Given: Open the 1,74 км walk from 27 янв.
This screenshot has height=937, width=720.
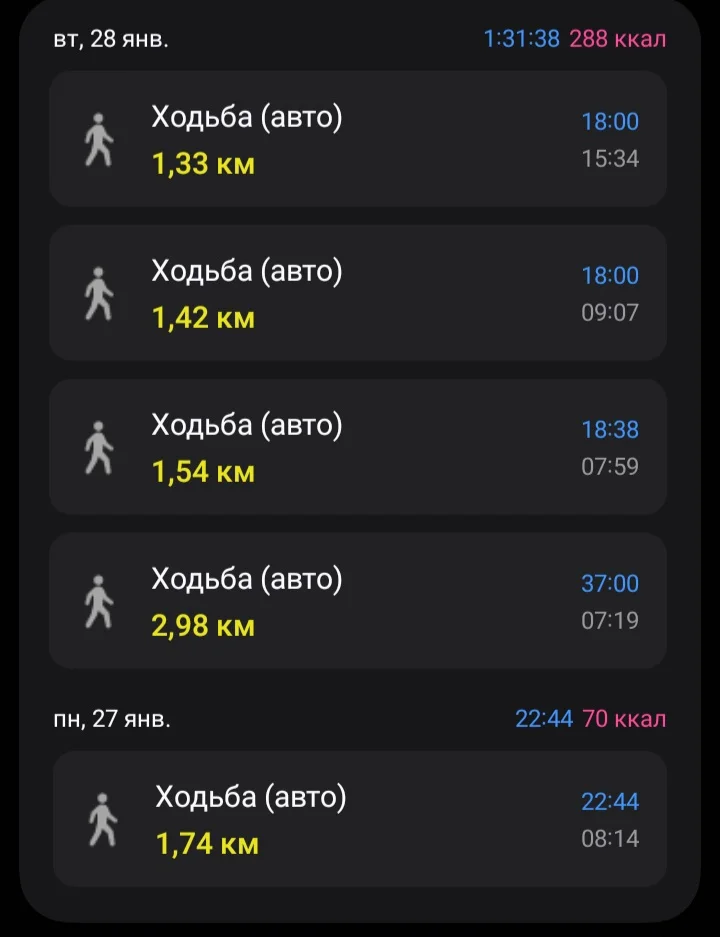Looking at the screenshot, I should pyautogui.click(x=358, y=819).
